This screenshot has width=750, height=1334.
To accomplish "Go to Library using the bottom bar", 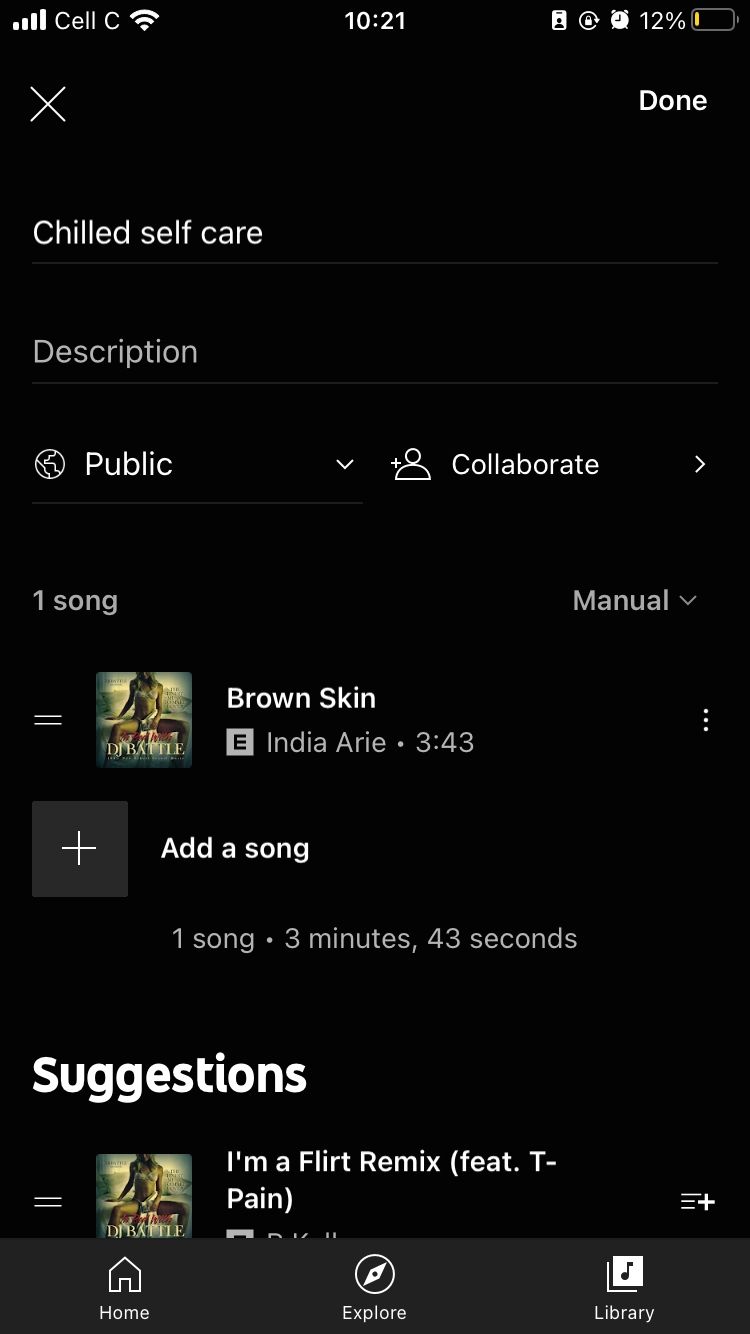I will tap(624, 1286).
